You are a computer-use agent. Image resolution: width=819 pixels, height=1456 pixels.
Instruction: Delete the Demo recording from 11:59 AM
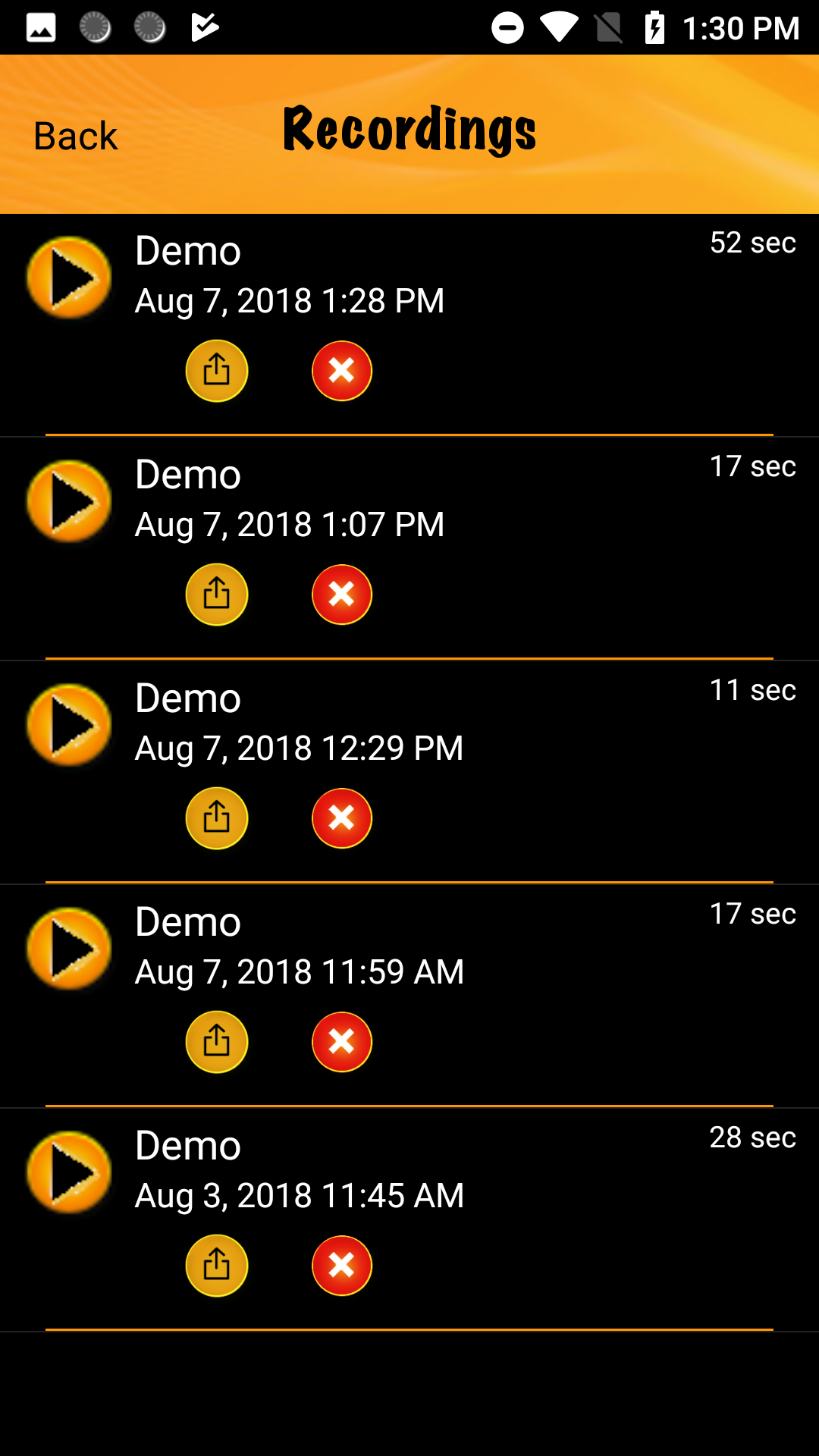342,1042
